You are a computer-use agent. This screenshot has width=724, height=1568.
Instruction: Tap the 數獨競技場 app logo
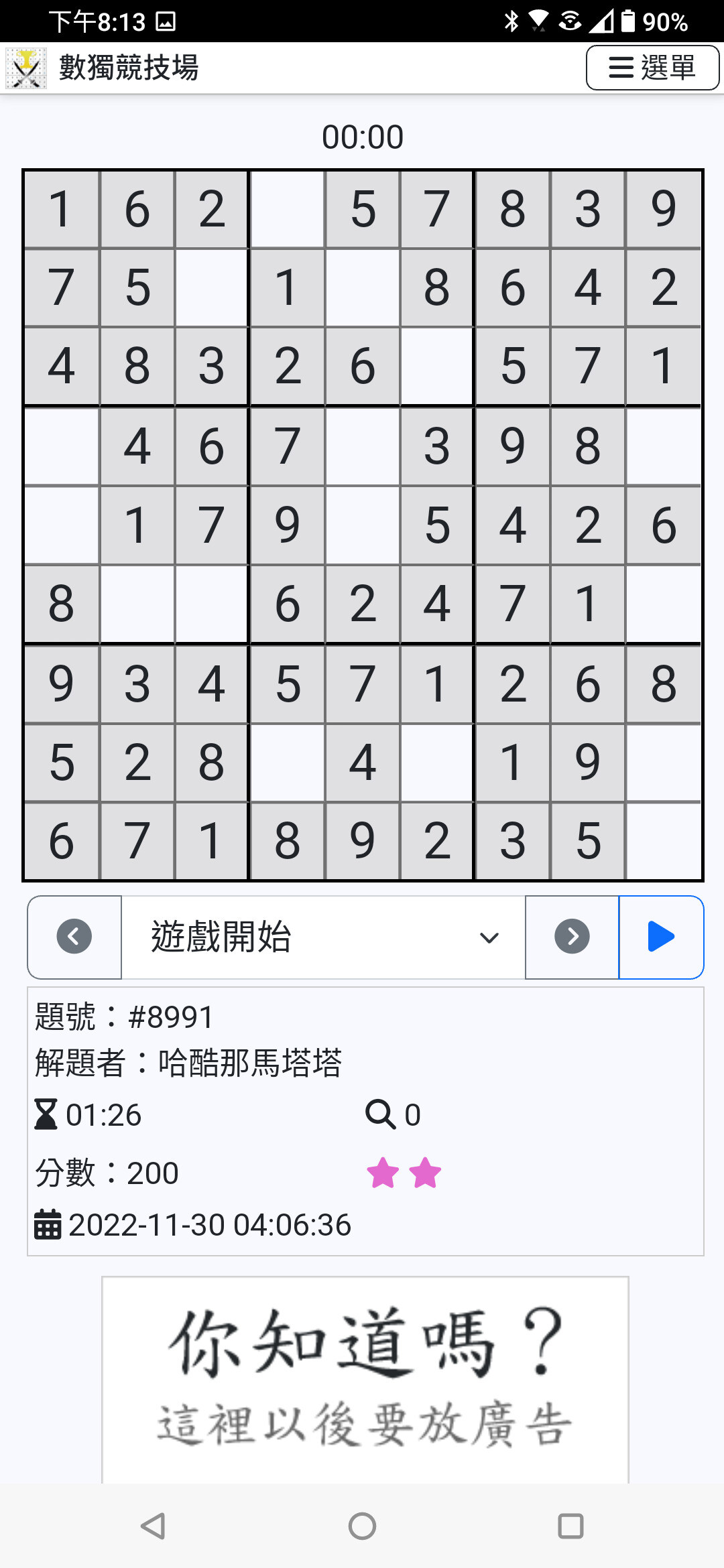click(x=26, y=68)
